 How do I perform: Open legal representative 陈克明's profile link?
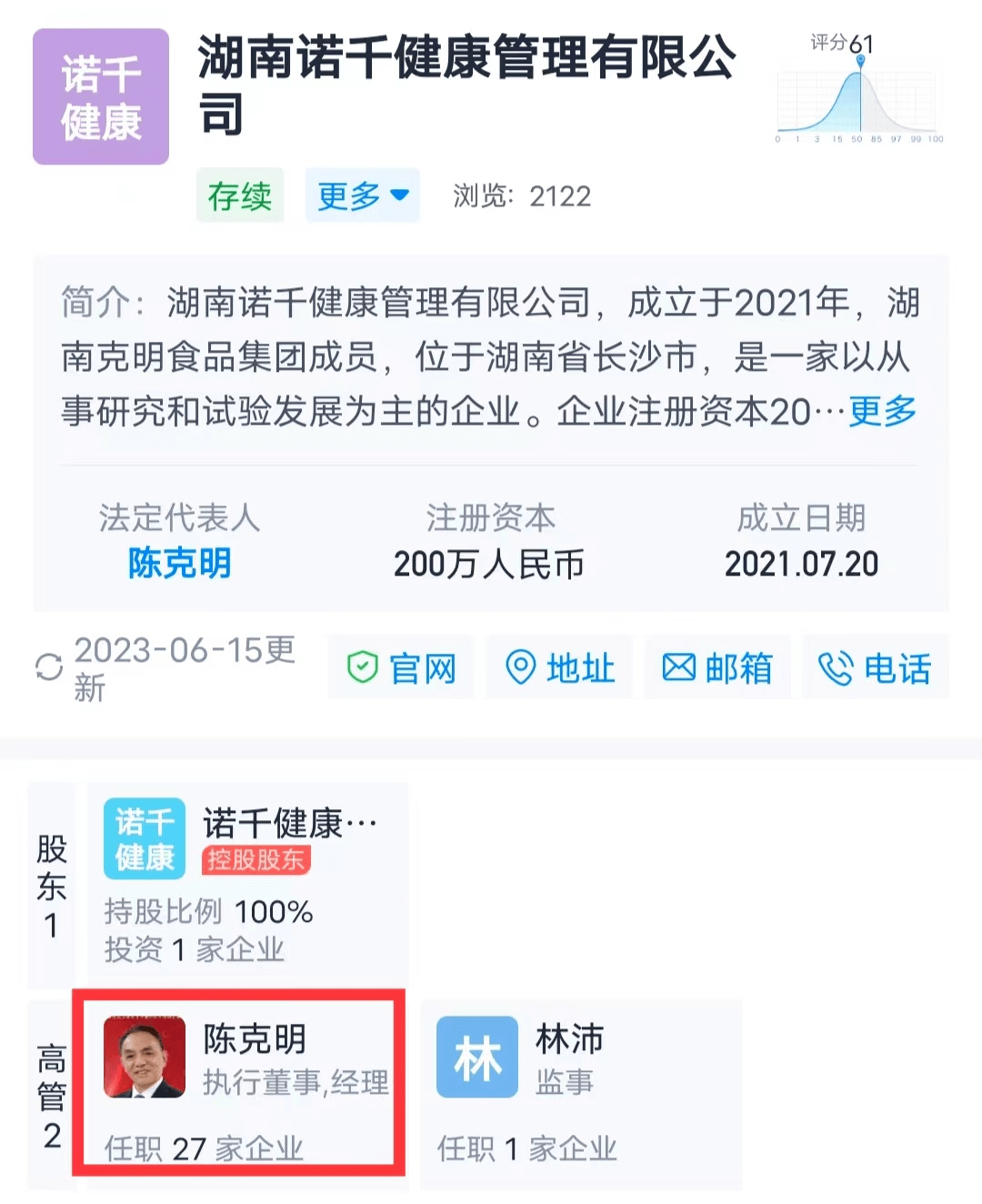179,564
